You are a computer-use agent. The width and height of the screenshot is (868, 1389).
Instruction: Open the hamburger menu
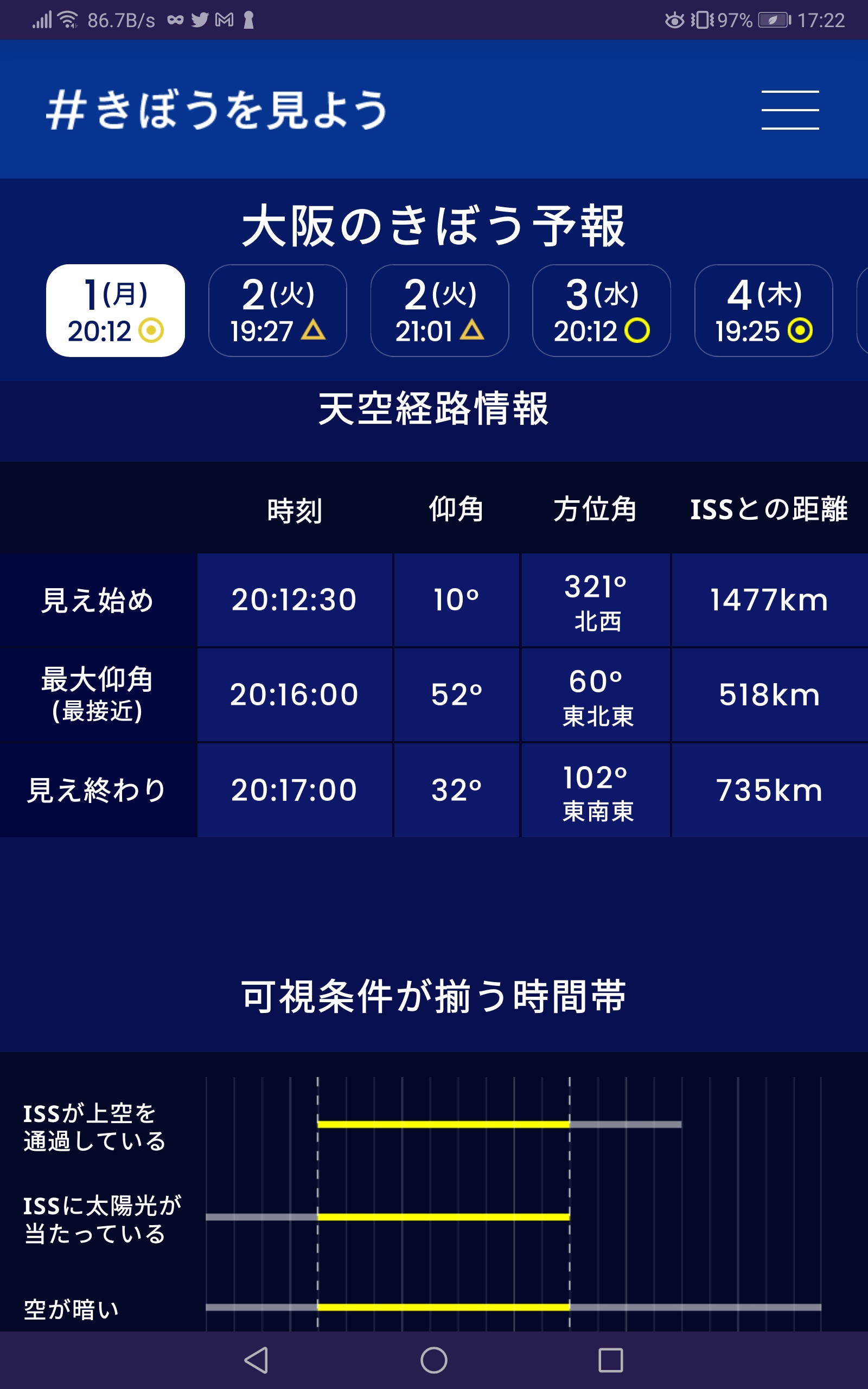[x=789, y=110]
